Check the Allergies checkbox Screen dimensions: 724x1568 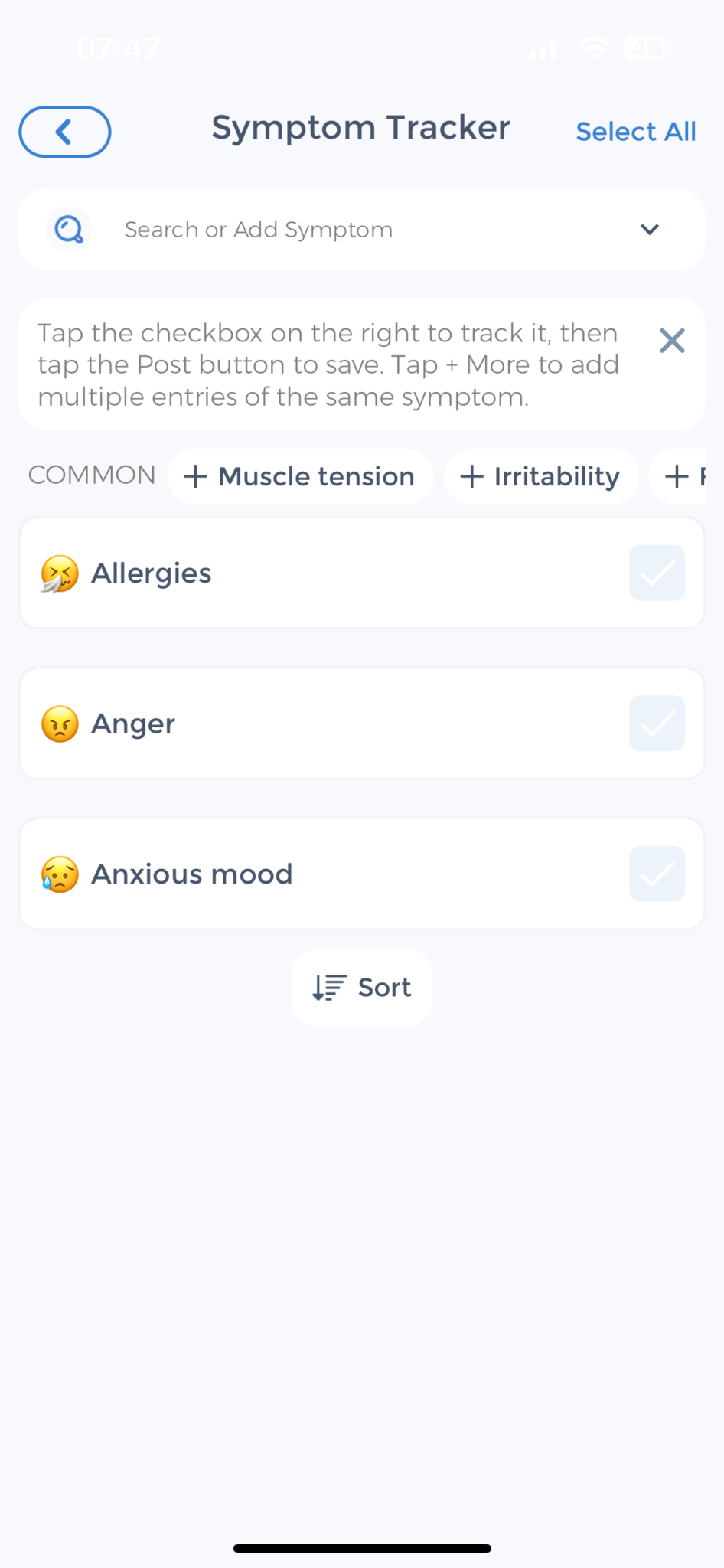(657, 573)
